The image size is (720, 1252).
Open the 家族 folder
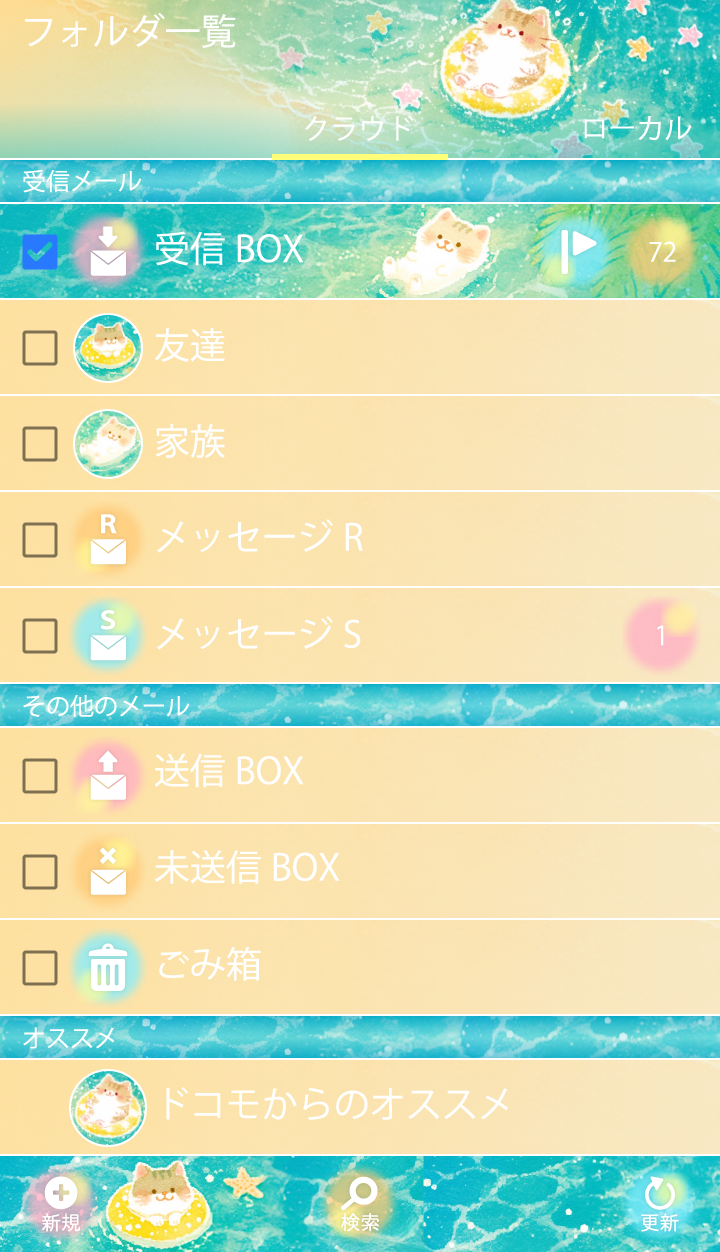tap(190, 443)
